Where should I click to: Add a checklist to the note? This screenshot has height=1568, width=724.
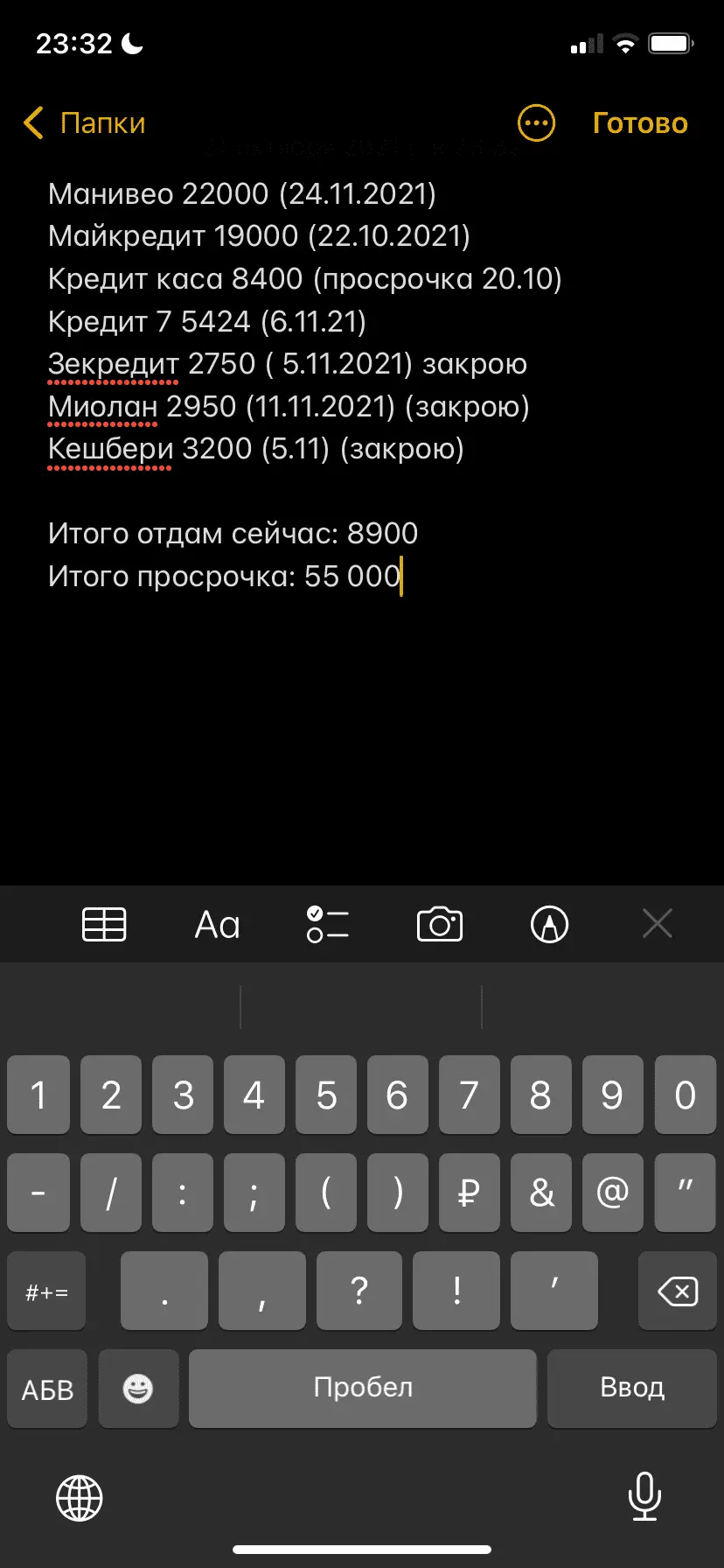(327, 924)
